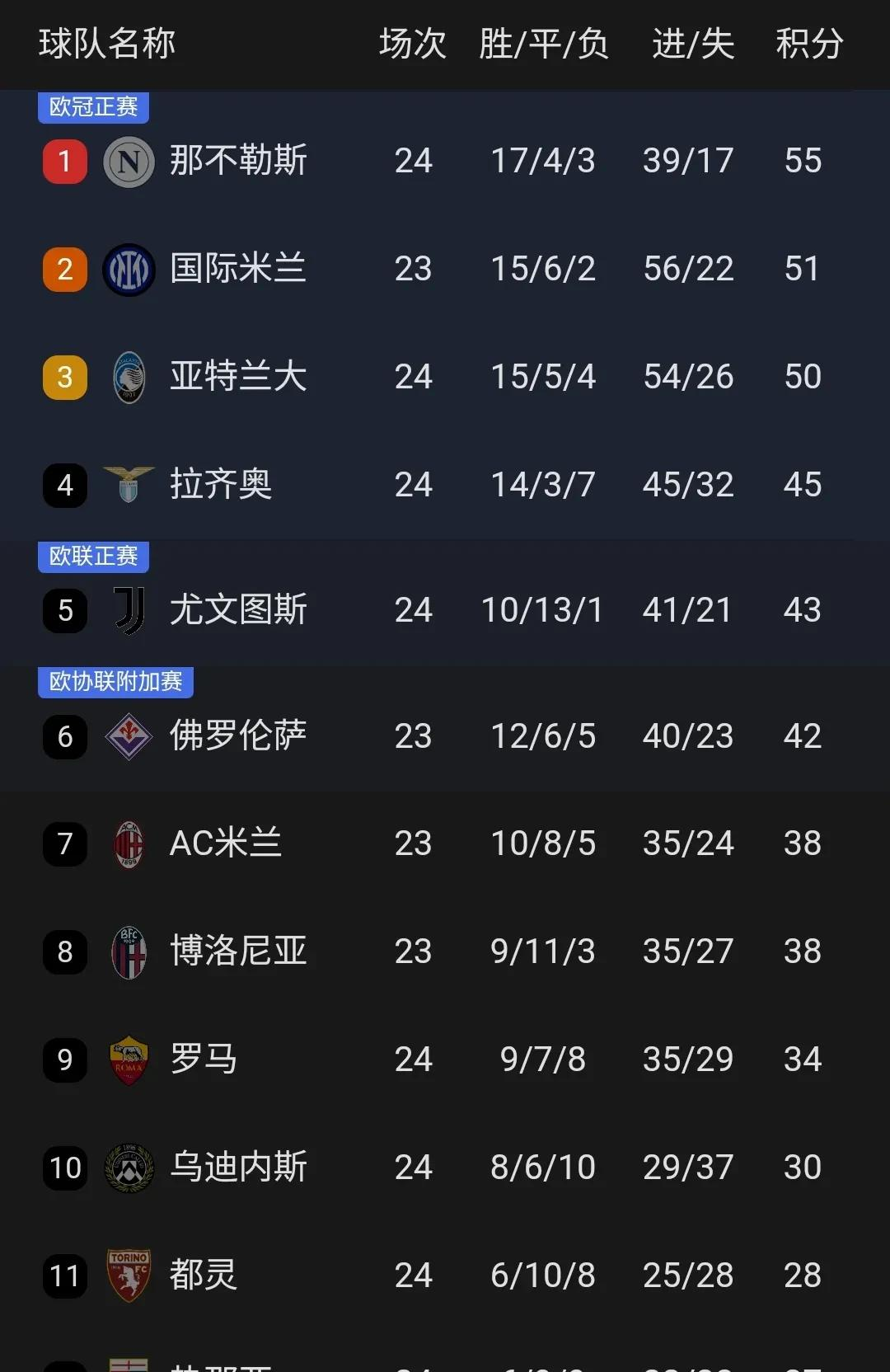Select the Udinese club badge
Viewport: 890px width, 1372px height.
(x=129, y=1168)
